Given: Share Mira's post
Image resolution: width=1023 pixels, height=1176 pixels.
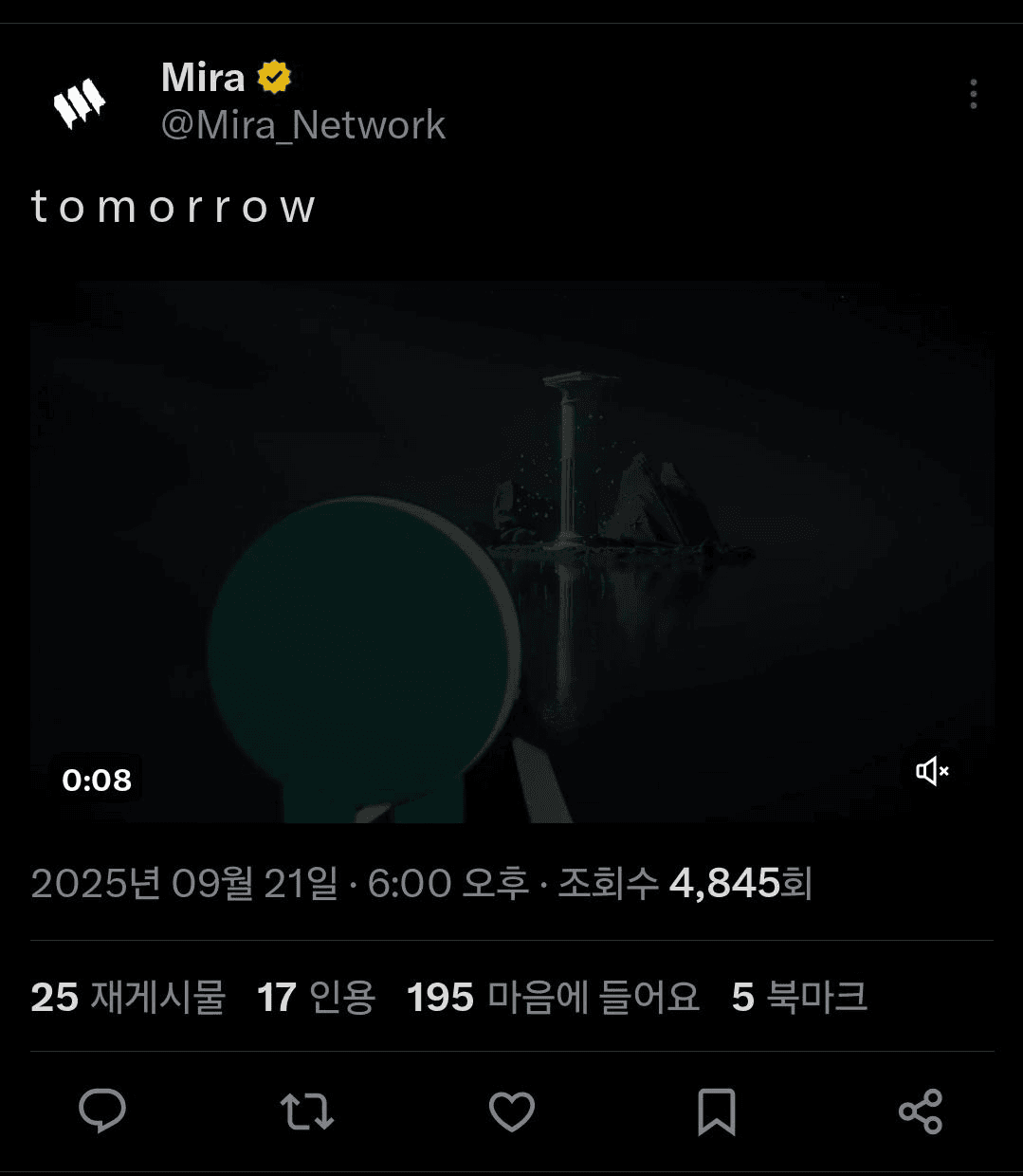Looking at the screenshot, I should point(920,1111).
